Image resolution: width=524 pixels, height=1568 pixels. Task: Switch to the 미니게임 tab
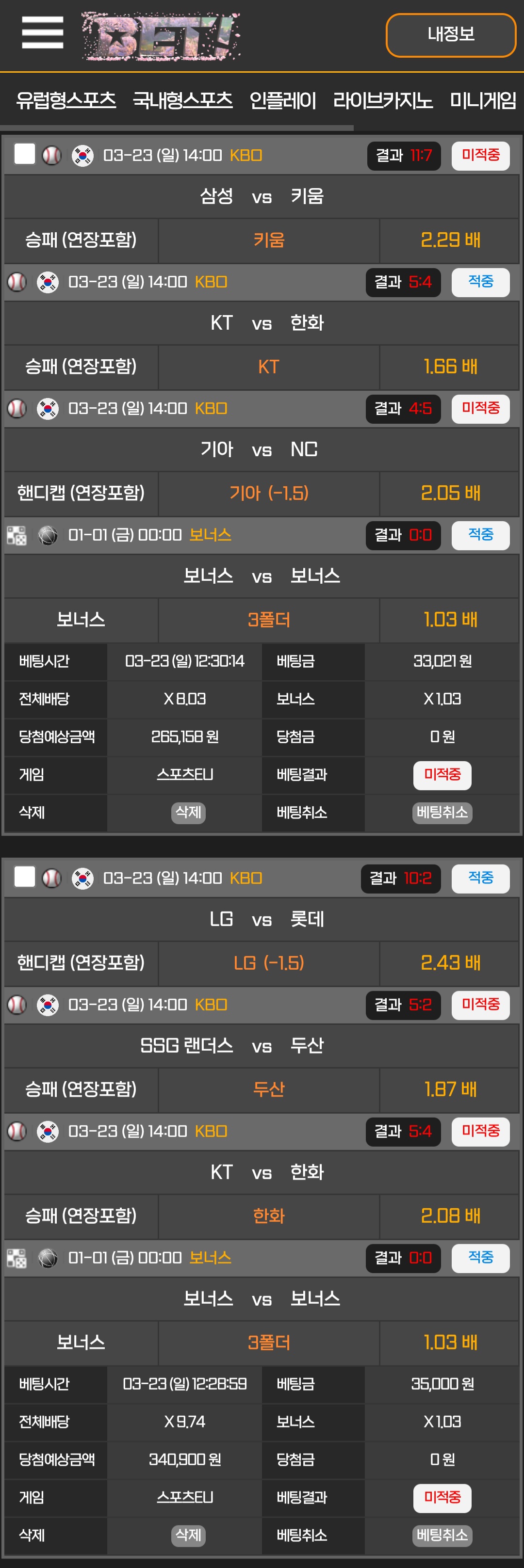click(x=483, y=100)
